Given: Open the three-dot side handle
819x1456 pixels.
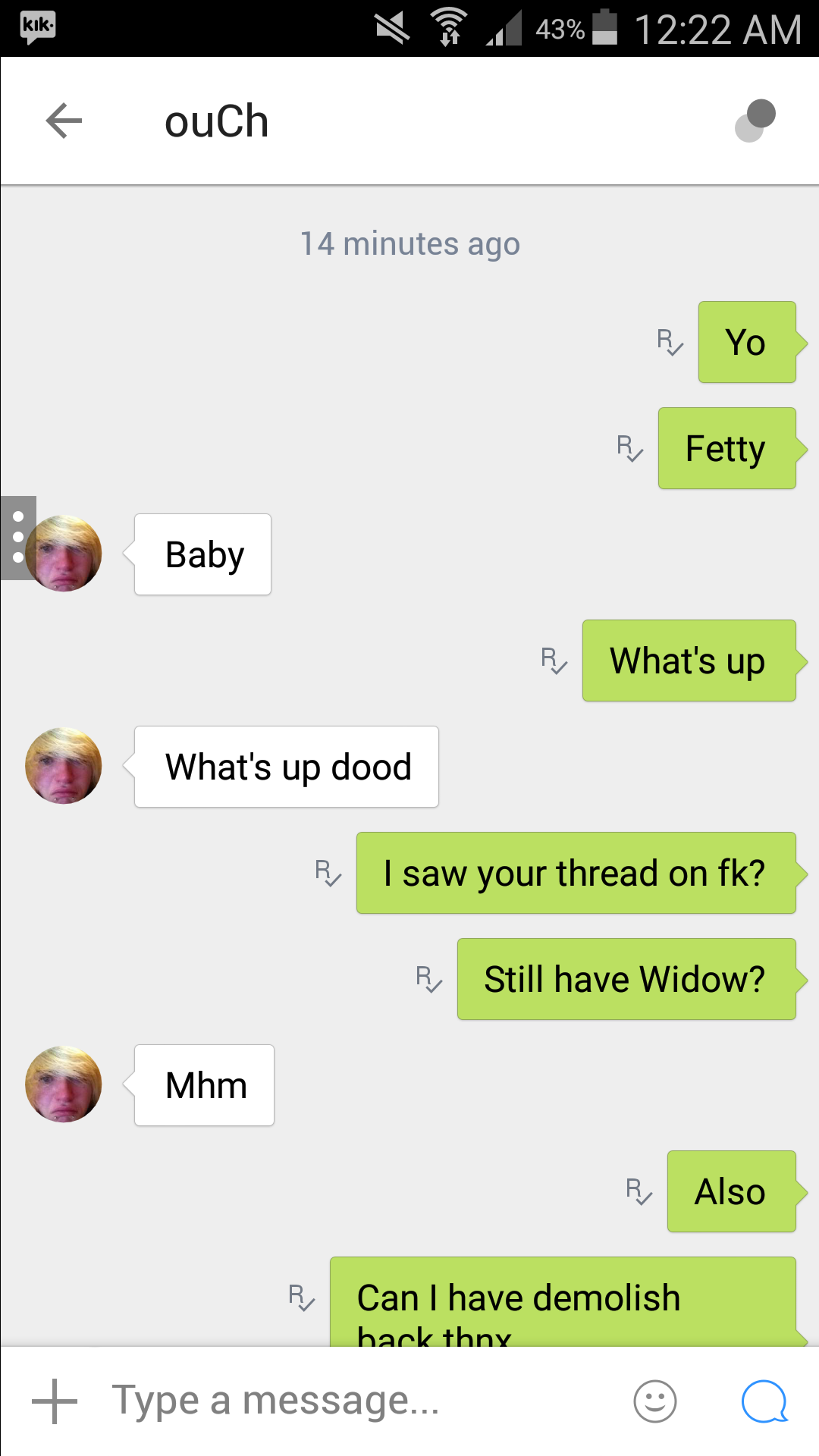Looking at the screenshot, I should pos(17,537).
